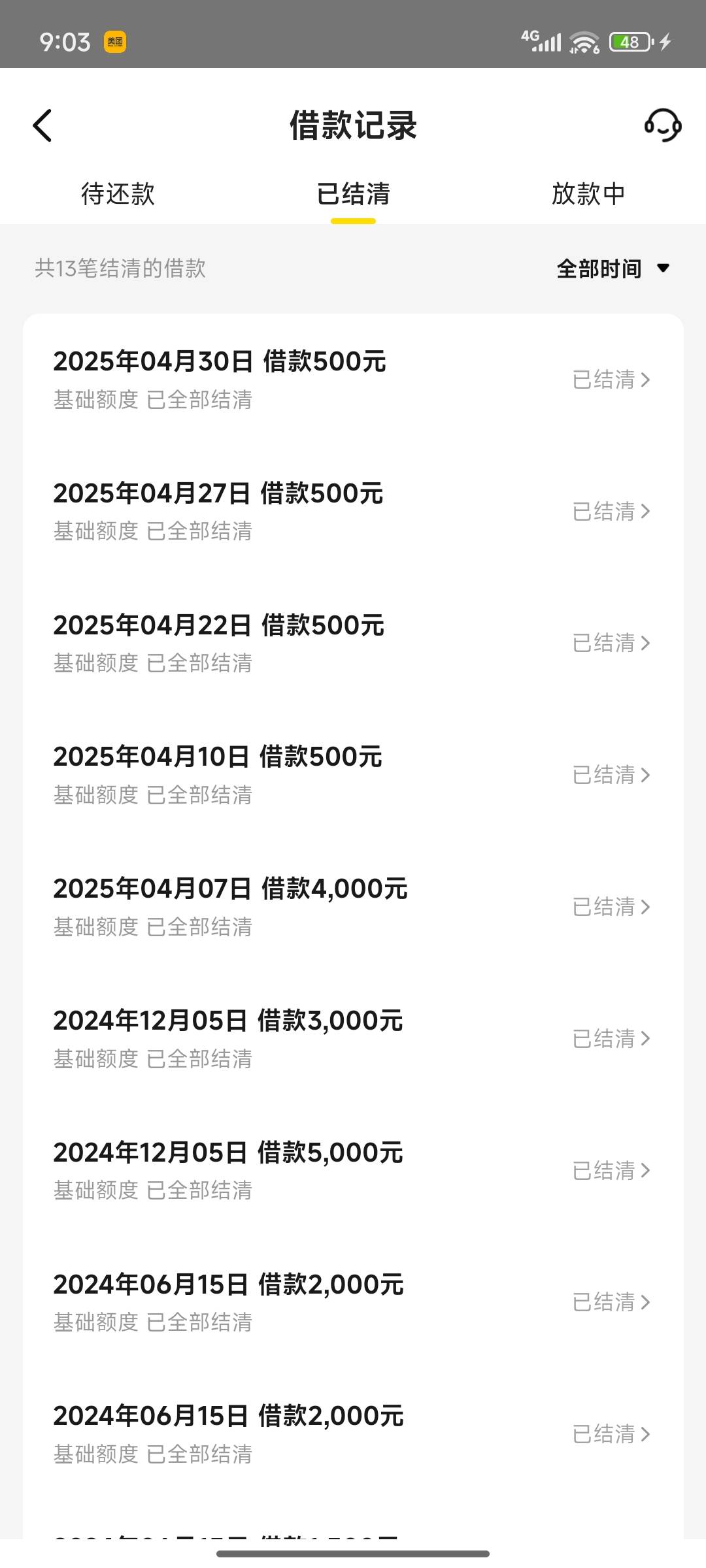View the 2024年12月05日 5,000元 loan details
Viewport: 706px width, 1568px height.
click(x=353, y=1171)
